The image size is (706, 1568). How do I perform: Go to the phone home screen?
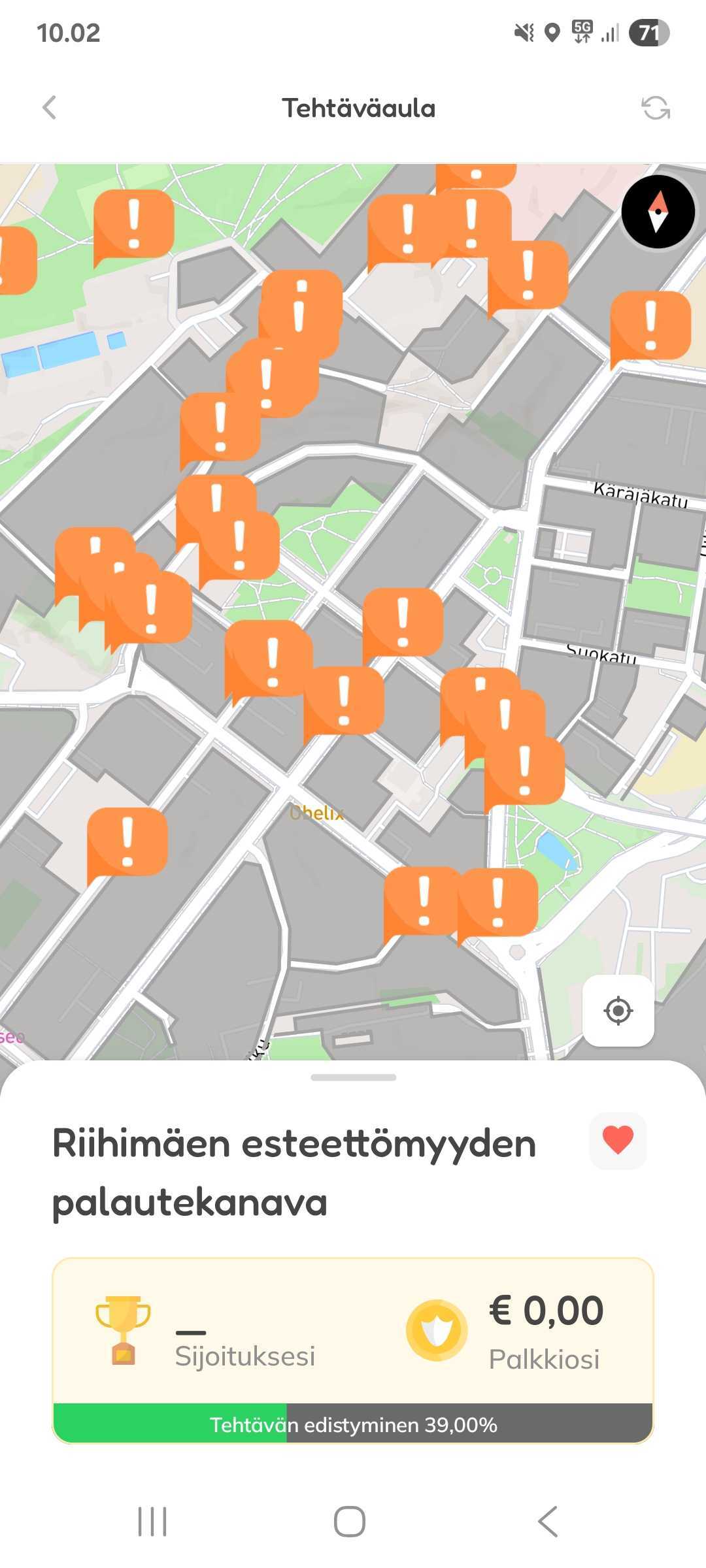coord(350,1522)
